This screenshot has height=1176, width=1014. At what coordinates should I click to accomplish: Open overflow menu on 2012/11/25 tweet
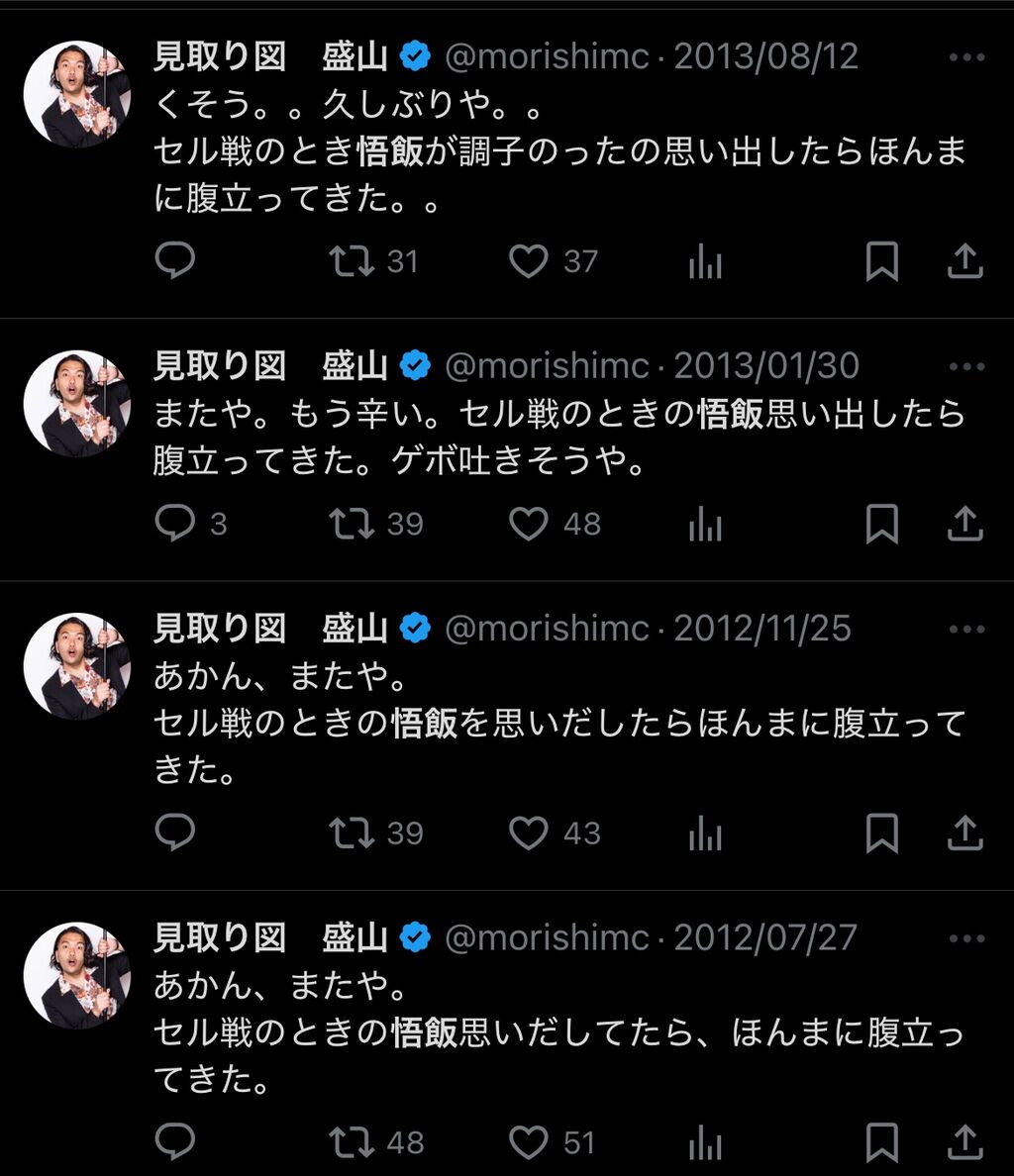[966, 630]
